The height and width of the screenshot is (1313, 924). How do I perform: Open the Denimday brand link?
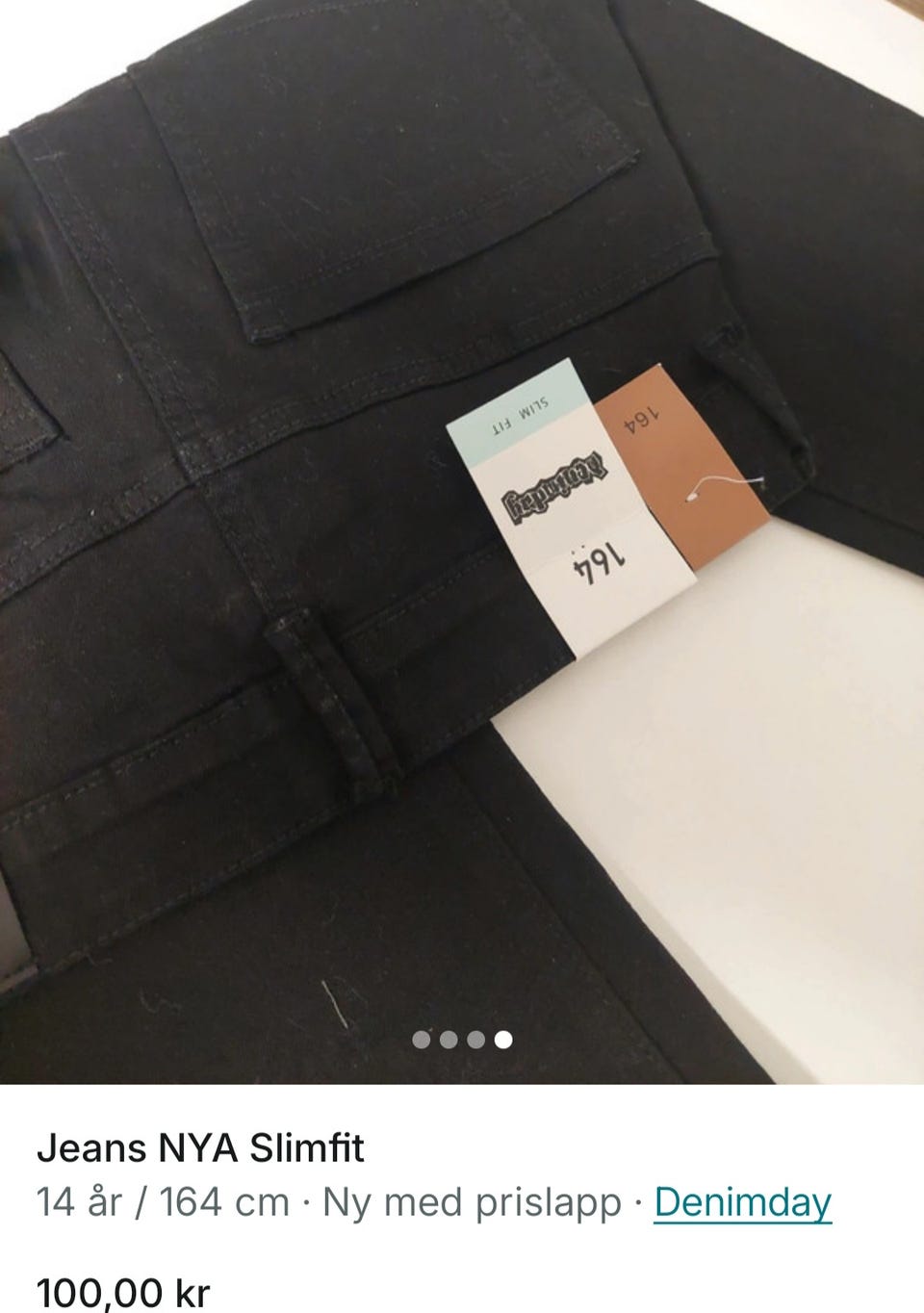click(x=742, y=1202)
